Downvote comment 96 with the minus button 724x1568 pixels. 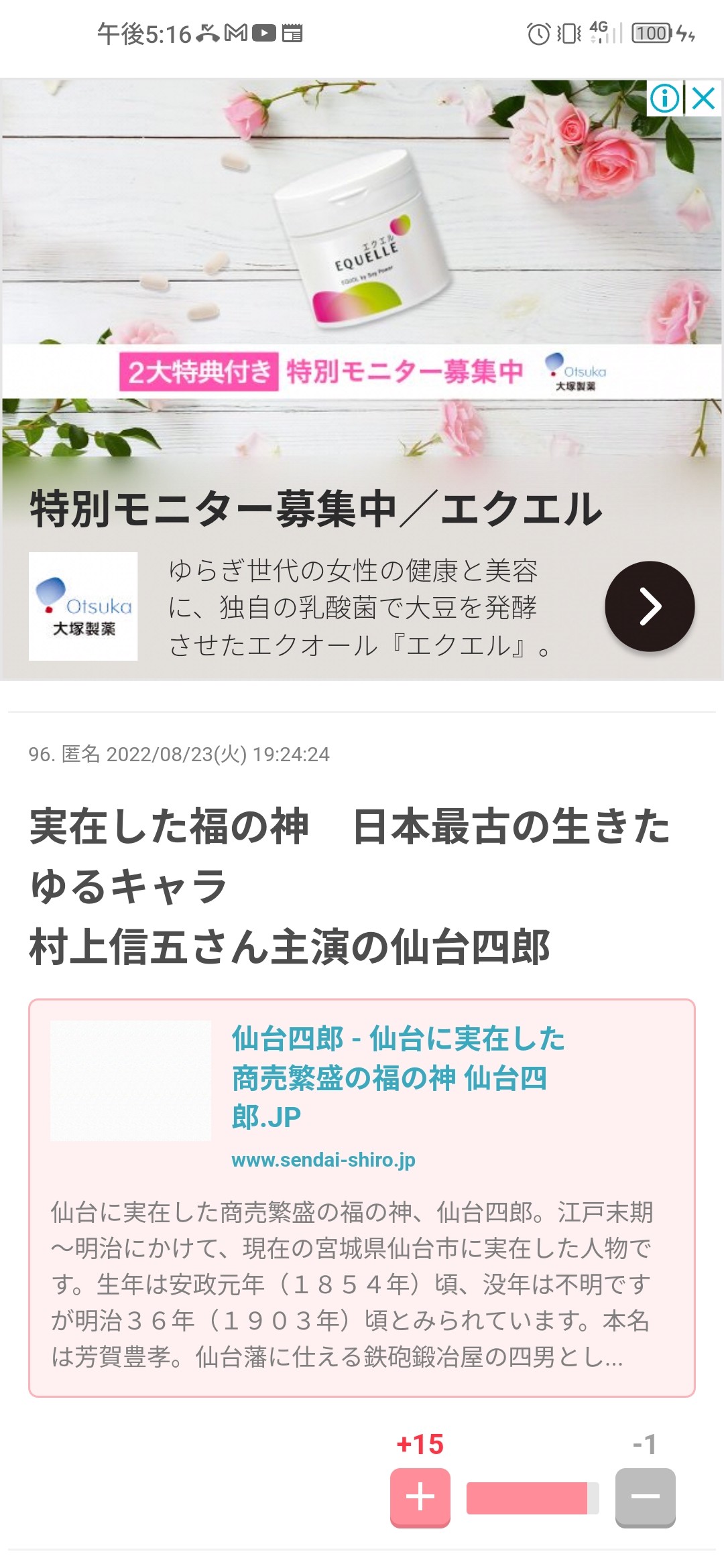(x=645, y=1497)
